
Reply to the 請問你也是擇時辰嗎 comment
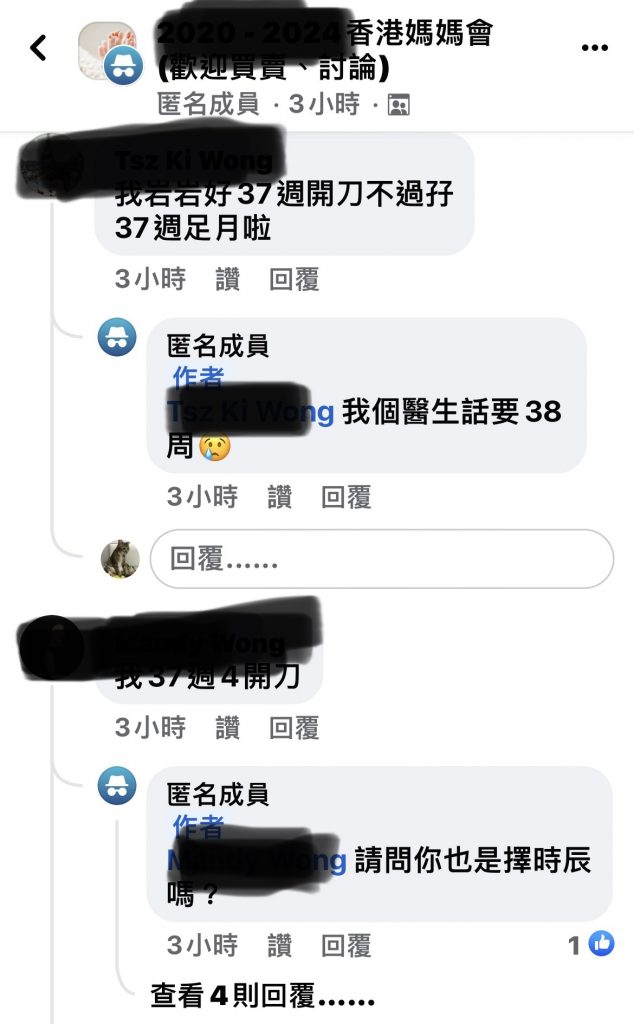[346, 944]
